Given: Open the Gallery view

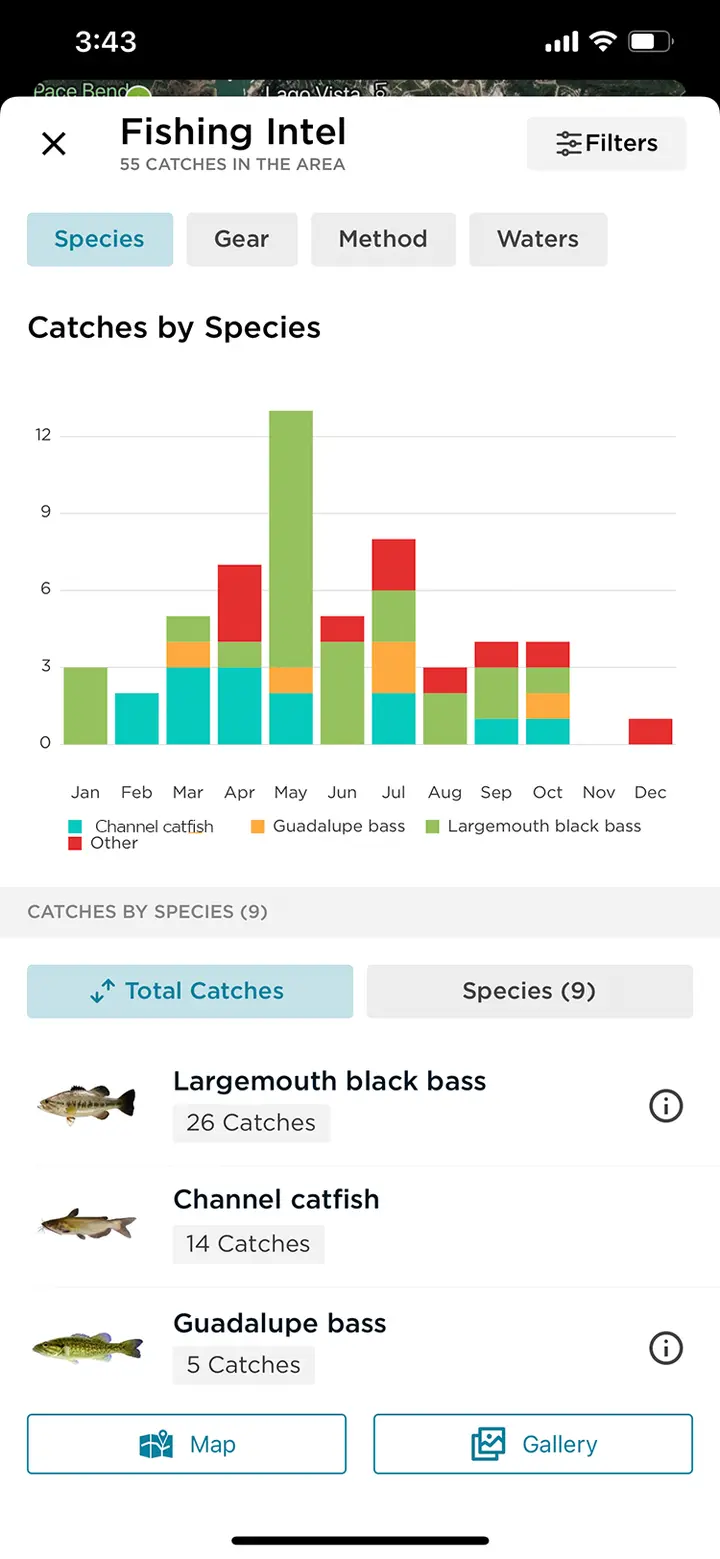Looking at the screenshot, I should point(533,1444).
